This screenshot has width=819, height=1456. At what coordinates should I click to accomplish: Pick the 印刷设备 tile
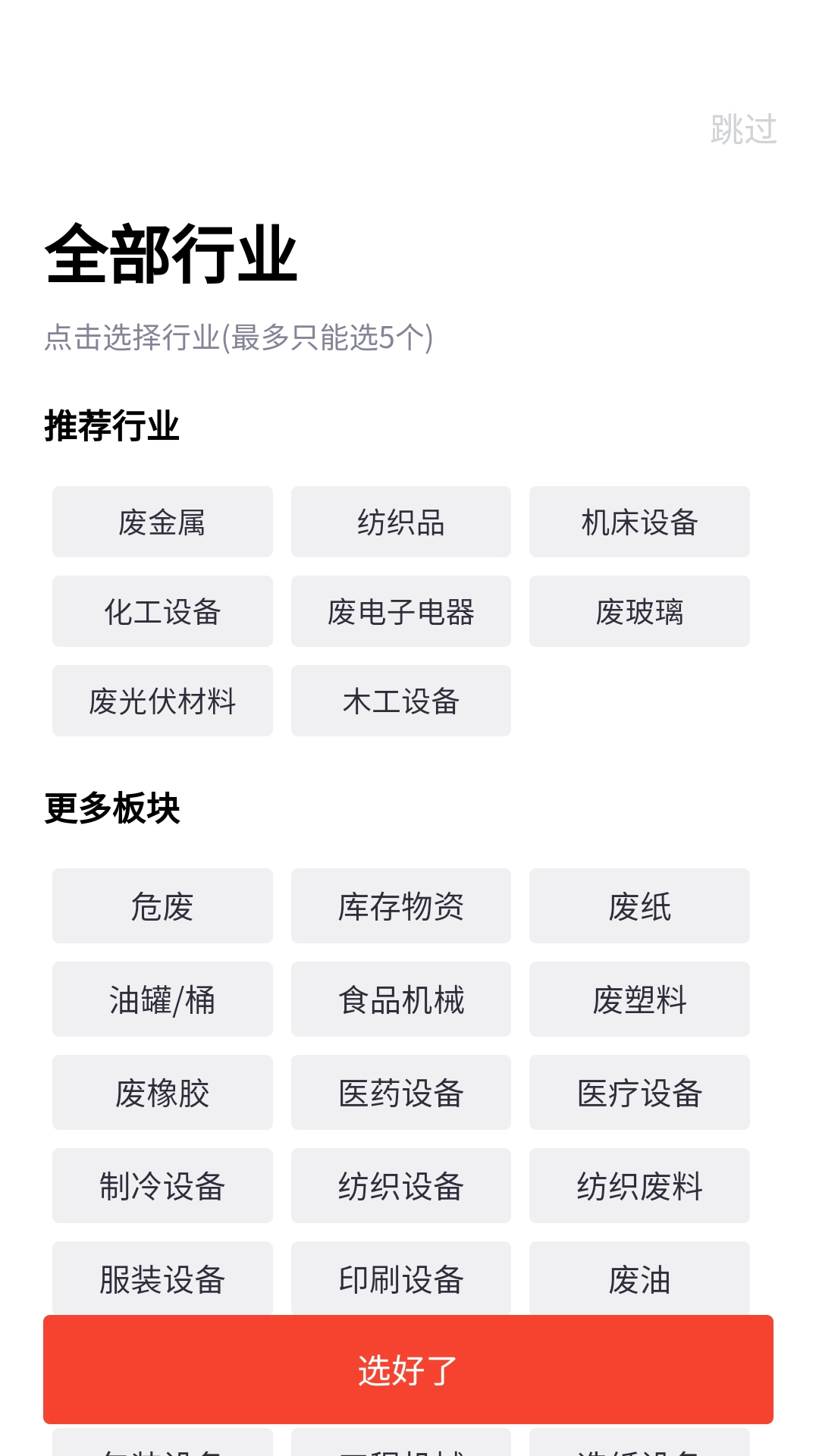tap(400, 1279)
